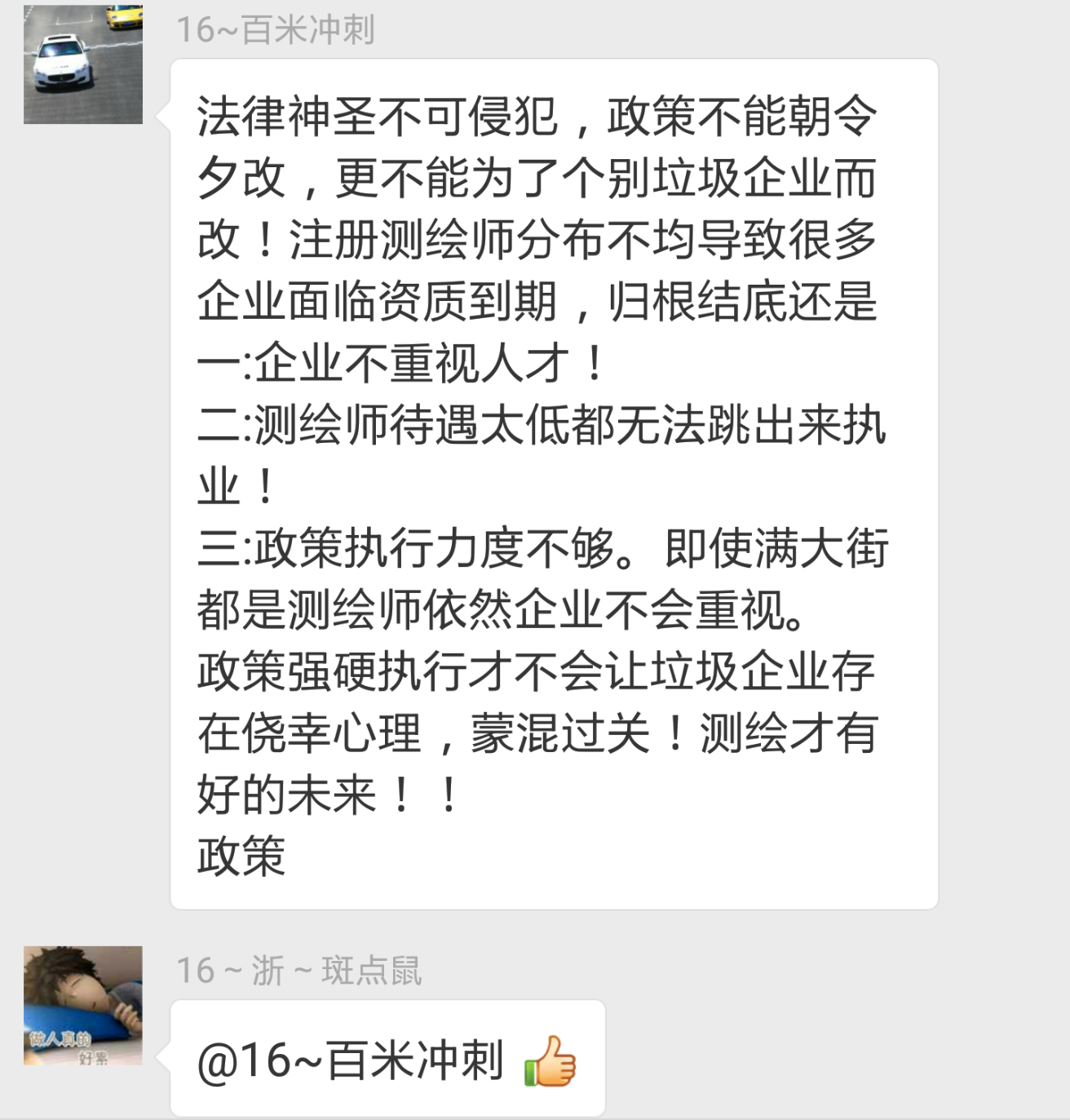
Task: Select the line 三:政策执行力度不够
Action: point(408,548)
